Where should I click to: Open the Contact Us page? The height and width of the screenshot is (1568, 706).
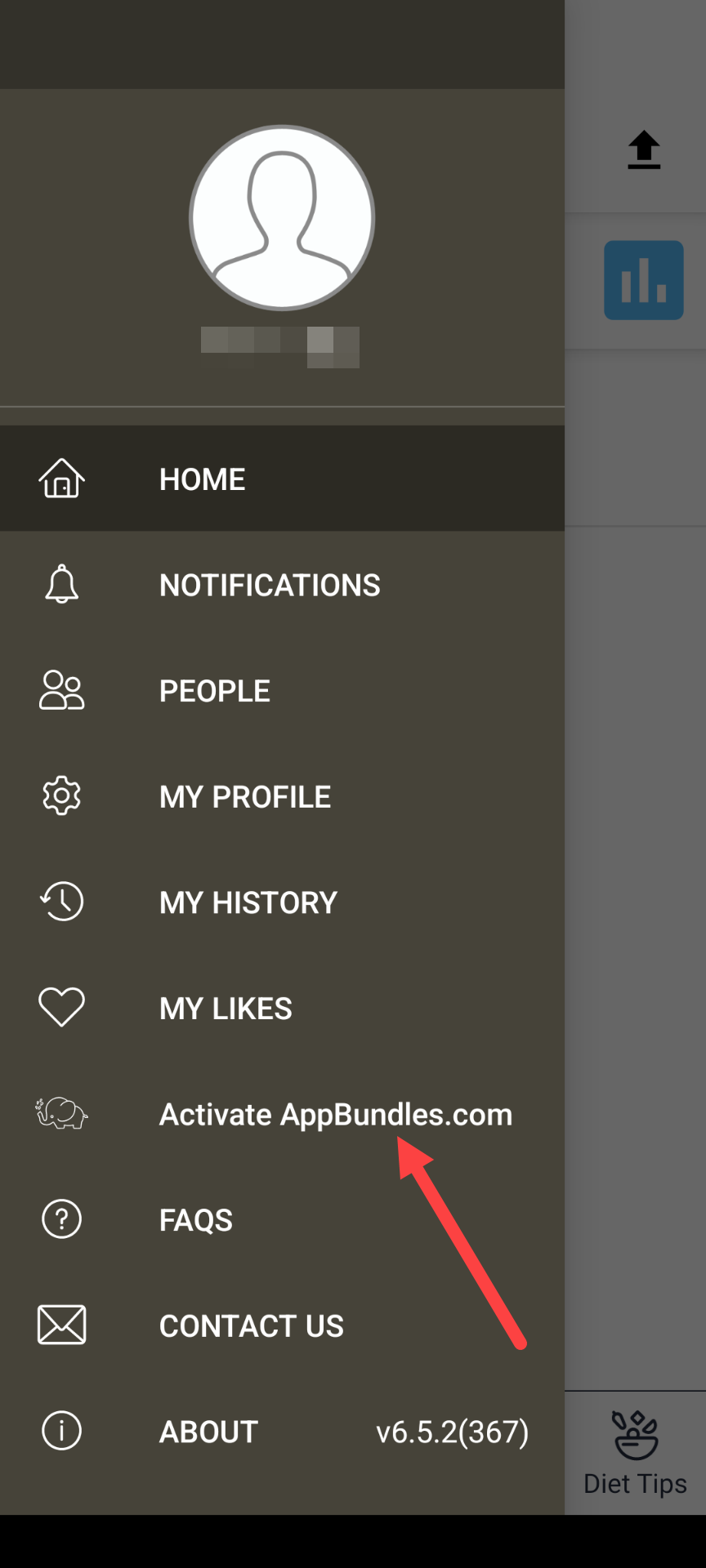251,1325
